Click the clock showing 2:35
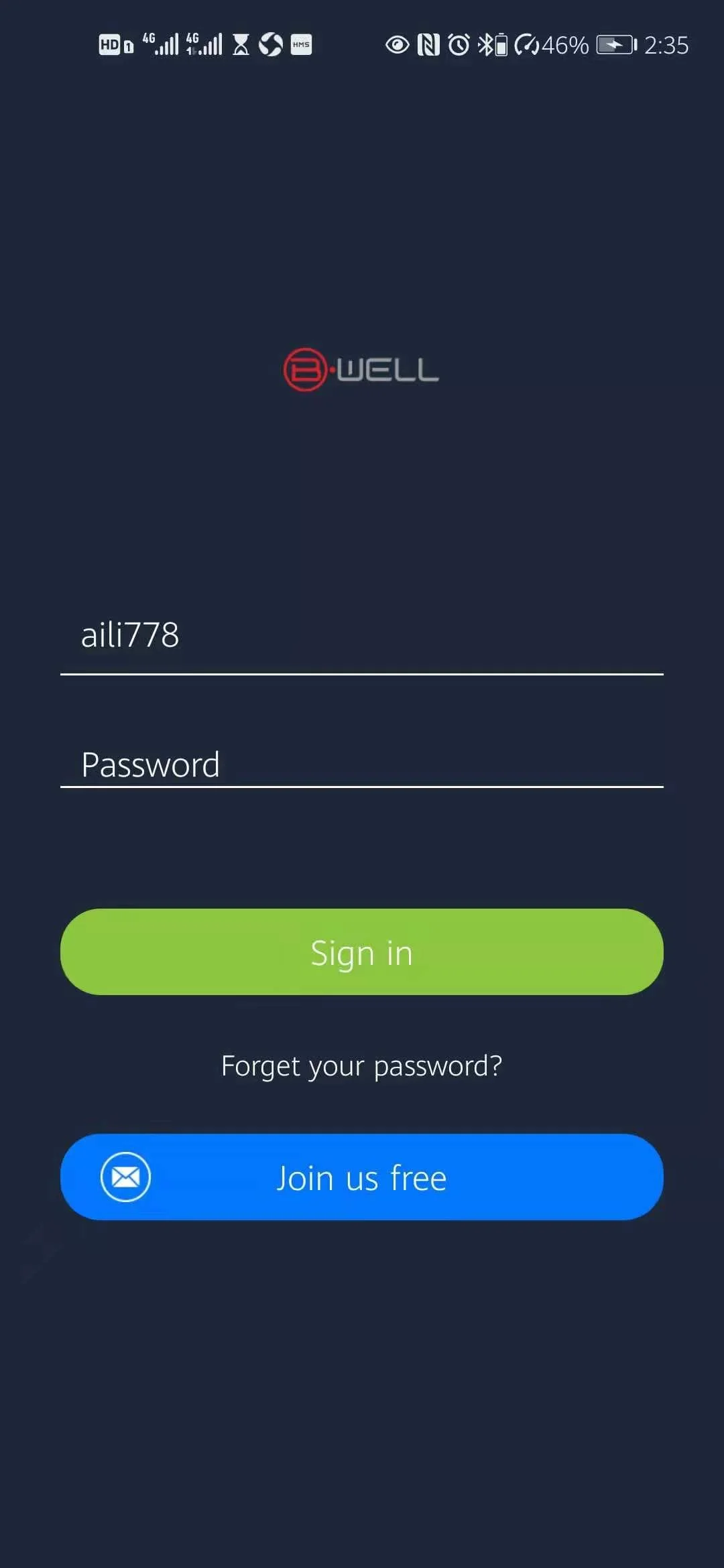Viewport: 724px width, 1568px height. click(668, 45)
